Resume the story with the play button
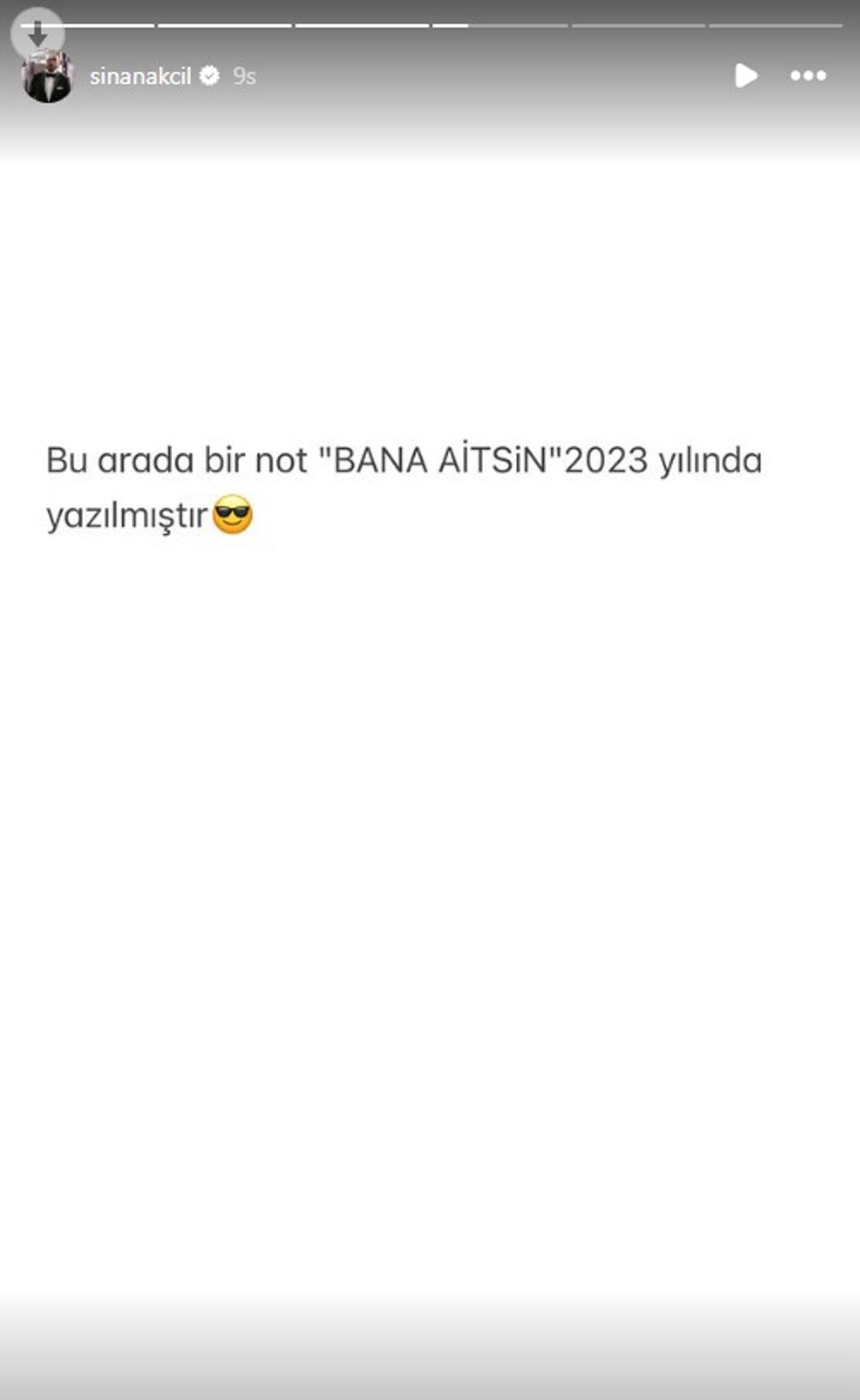860x1400 pixels. (745, 75)
